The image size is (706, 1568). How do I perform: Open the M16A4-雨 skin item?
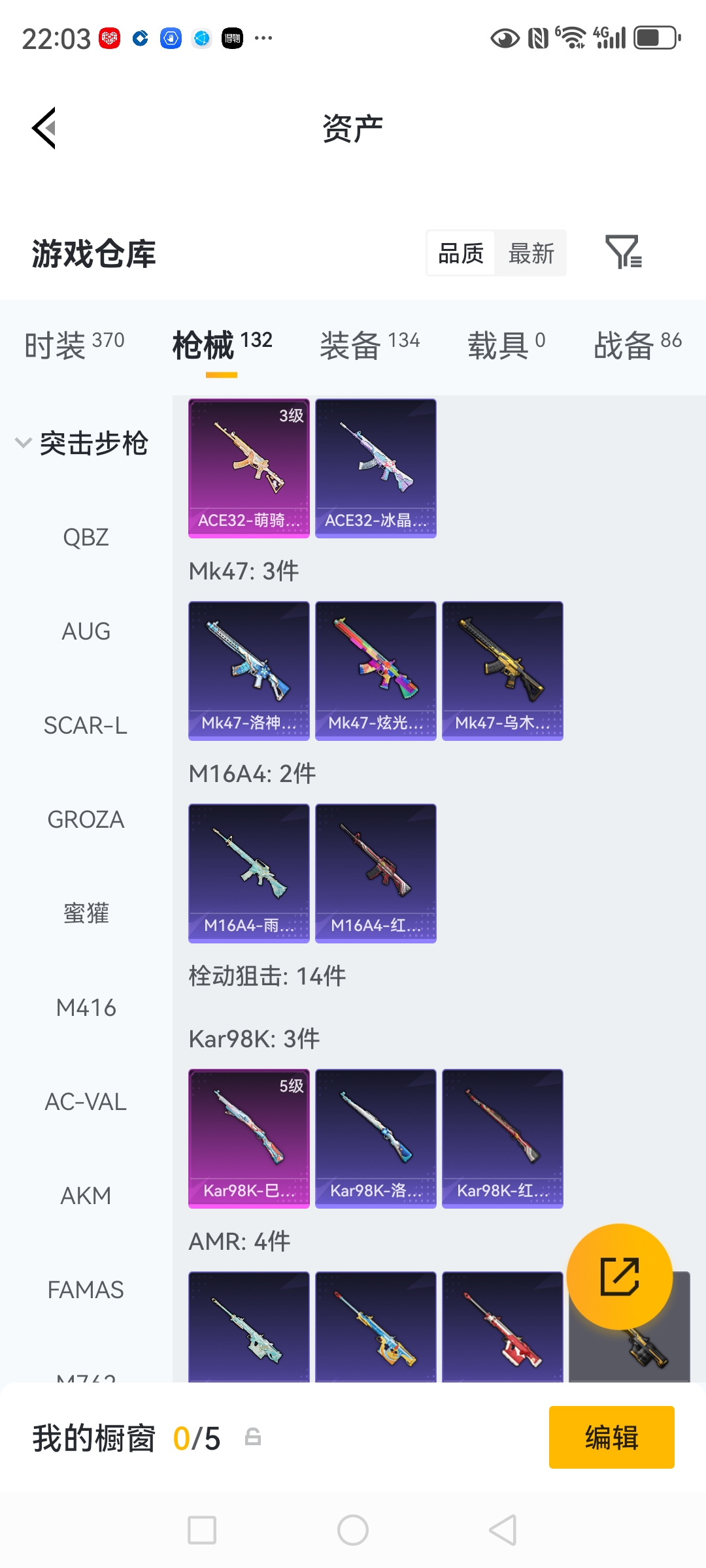coord(248,874)
